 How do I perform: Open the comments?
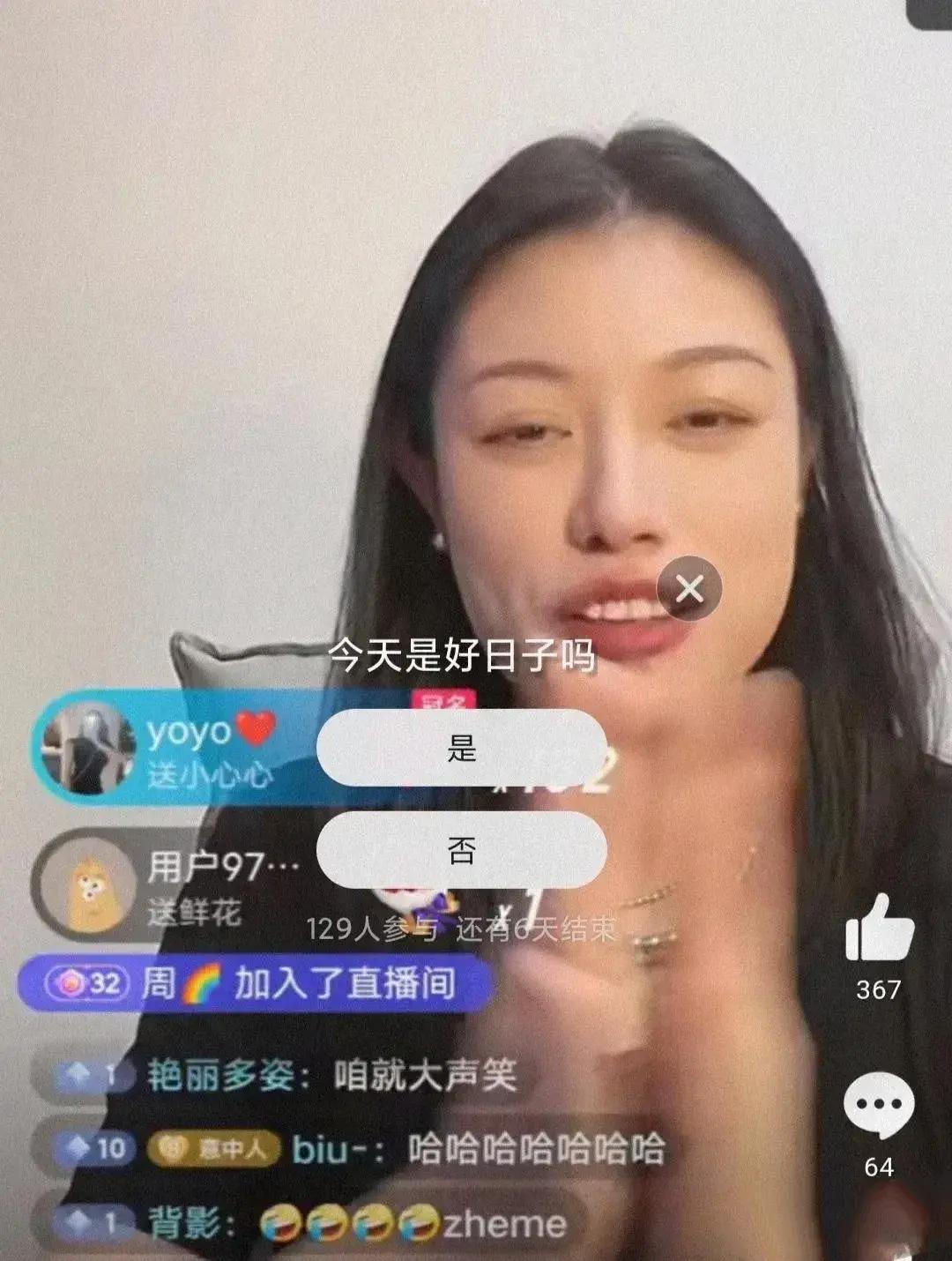(878, 1106)
